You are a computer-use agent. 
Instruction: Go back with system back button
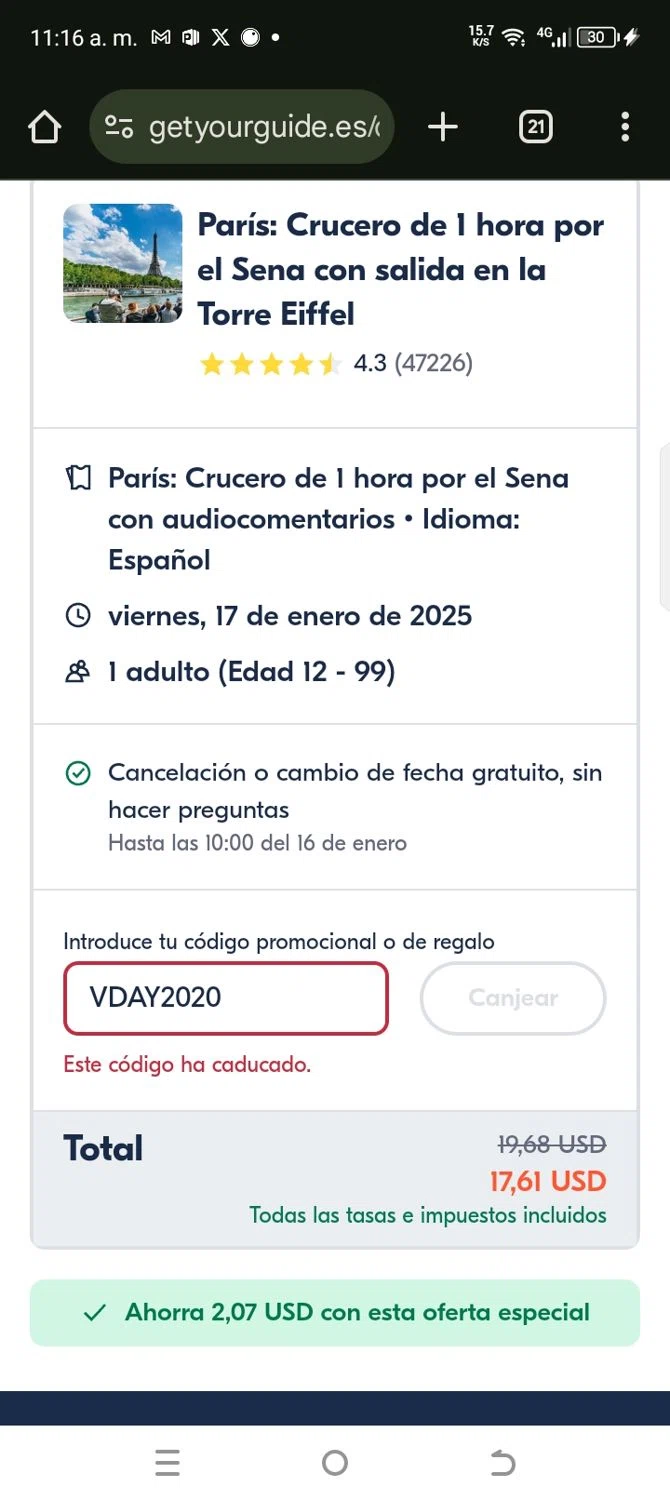pos(502,1464)
